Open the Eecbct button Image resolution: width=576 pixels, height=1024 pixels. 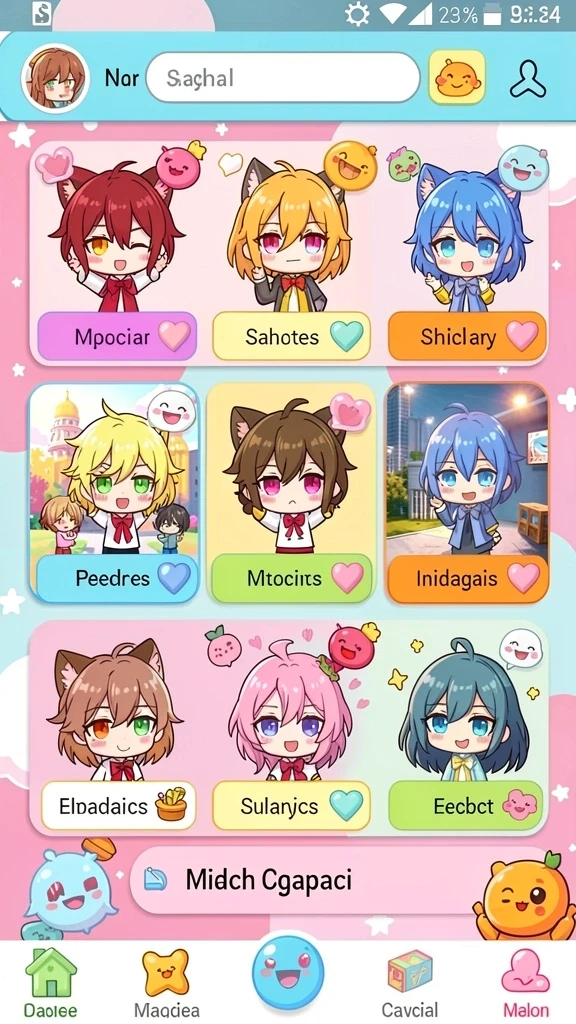466,805
